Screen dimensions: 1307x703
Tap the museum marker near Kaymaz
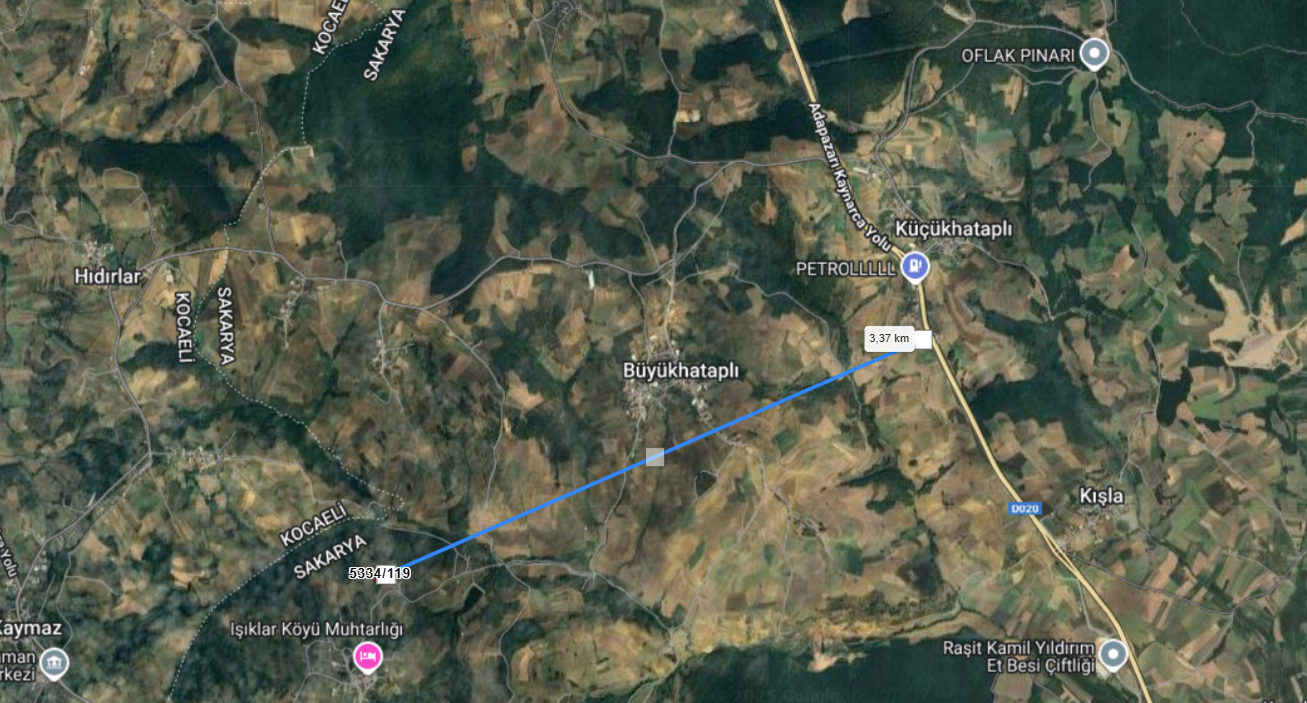(54, 662)
